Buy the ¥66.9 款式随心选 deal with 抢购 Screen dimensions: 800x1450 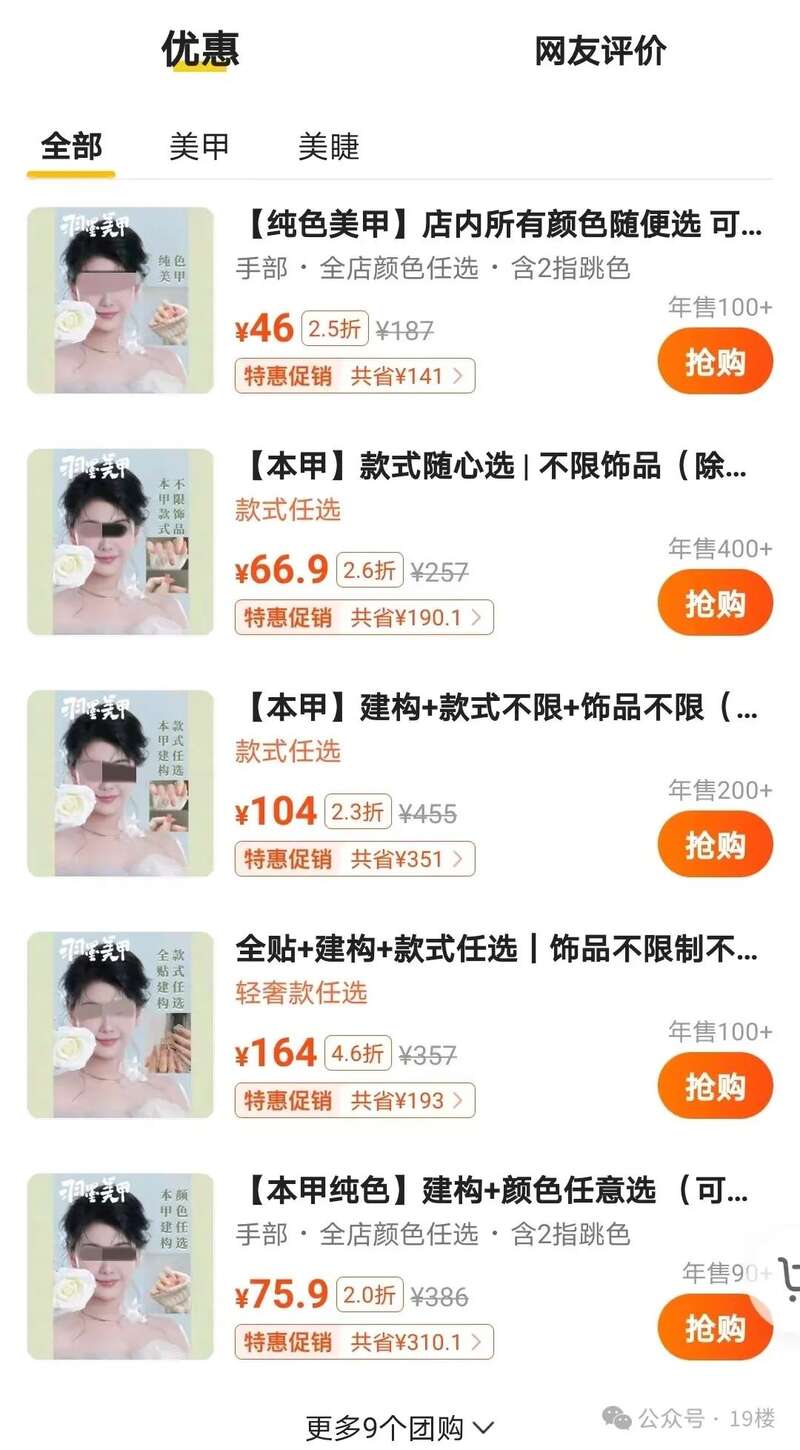coord(715,603)
